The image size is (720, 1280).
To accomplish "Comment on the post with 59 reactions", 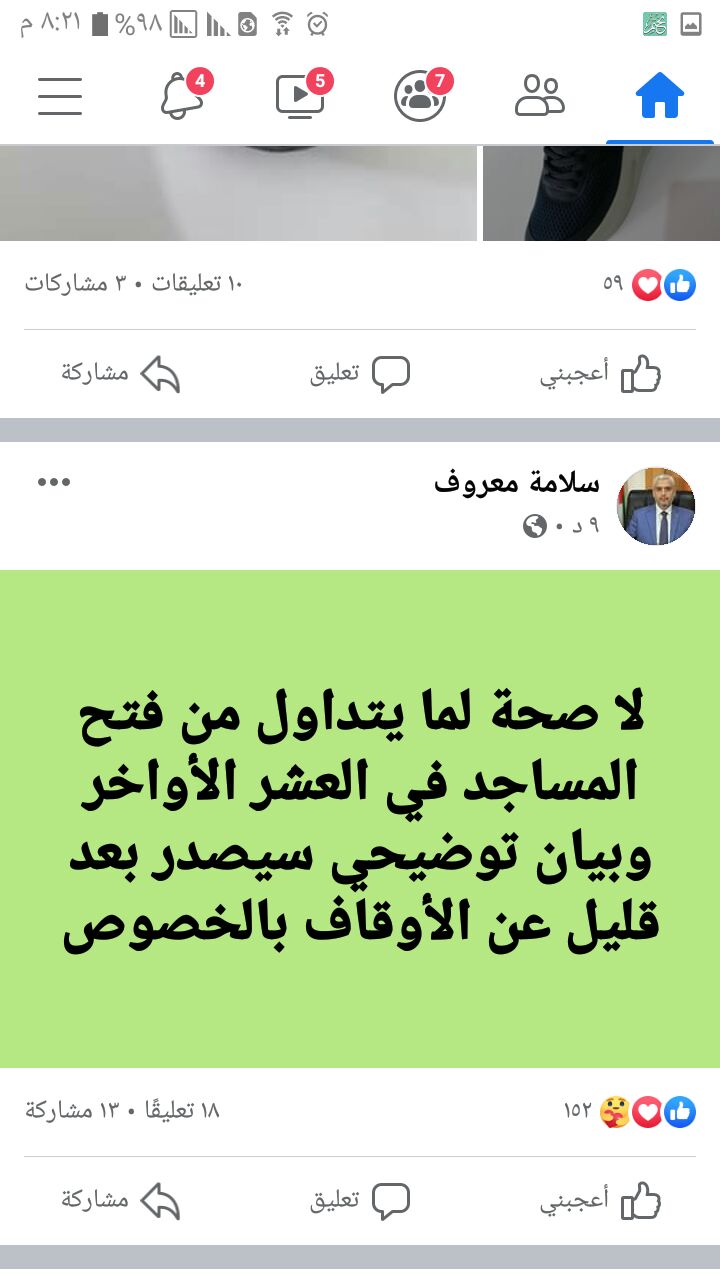I will (x=360, y=375).
